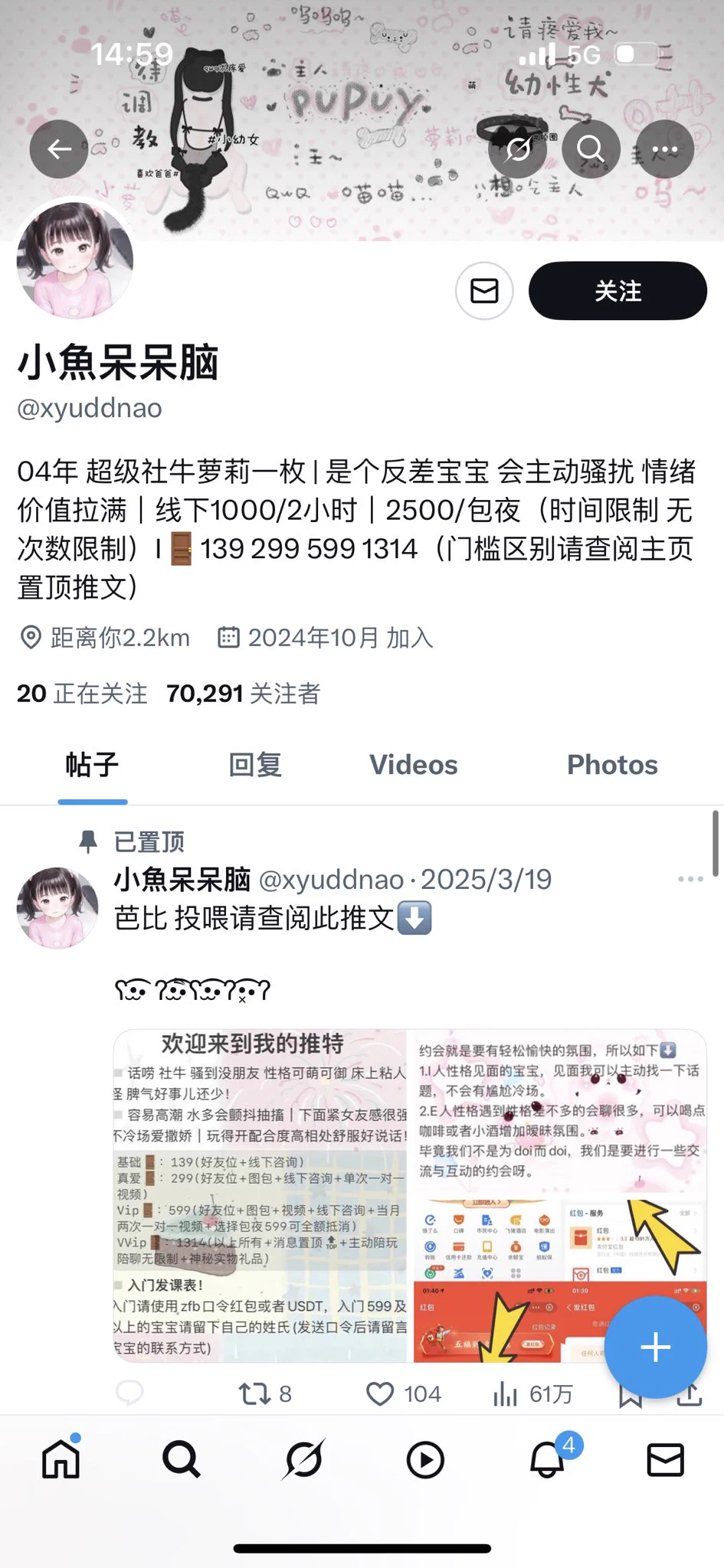Tap the floating plus compose button
724x1568 pixels.
click(x=655, y=1347)
